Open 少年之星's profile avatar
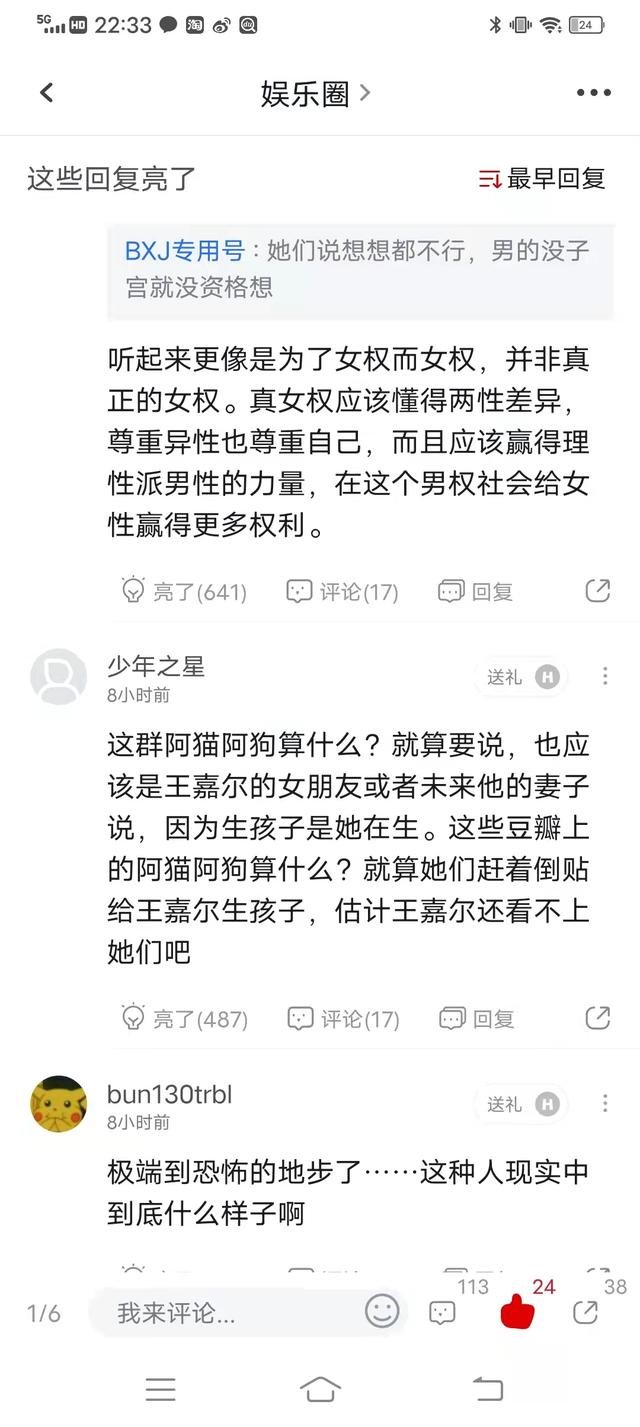The height and width of the screenshot is (1427, 640). pyautogui.click(x=58, y=677)
